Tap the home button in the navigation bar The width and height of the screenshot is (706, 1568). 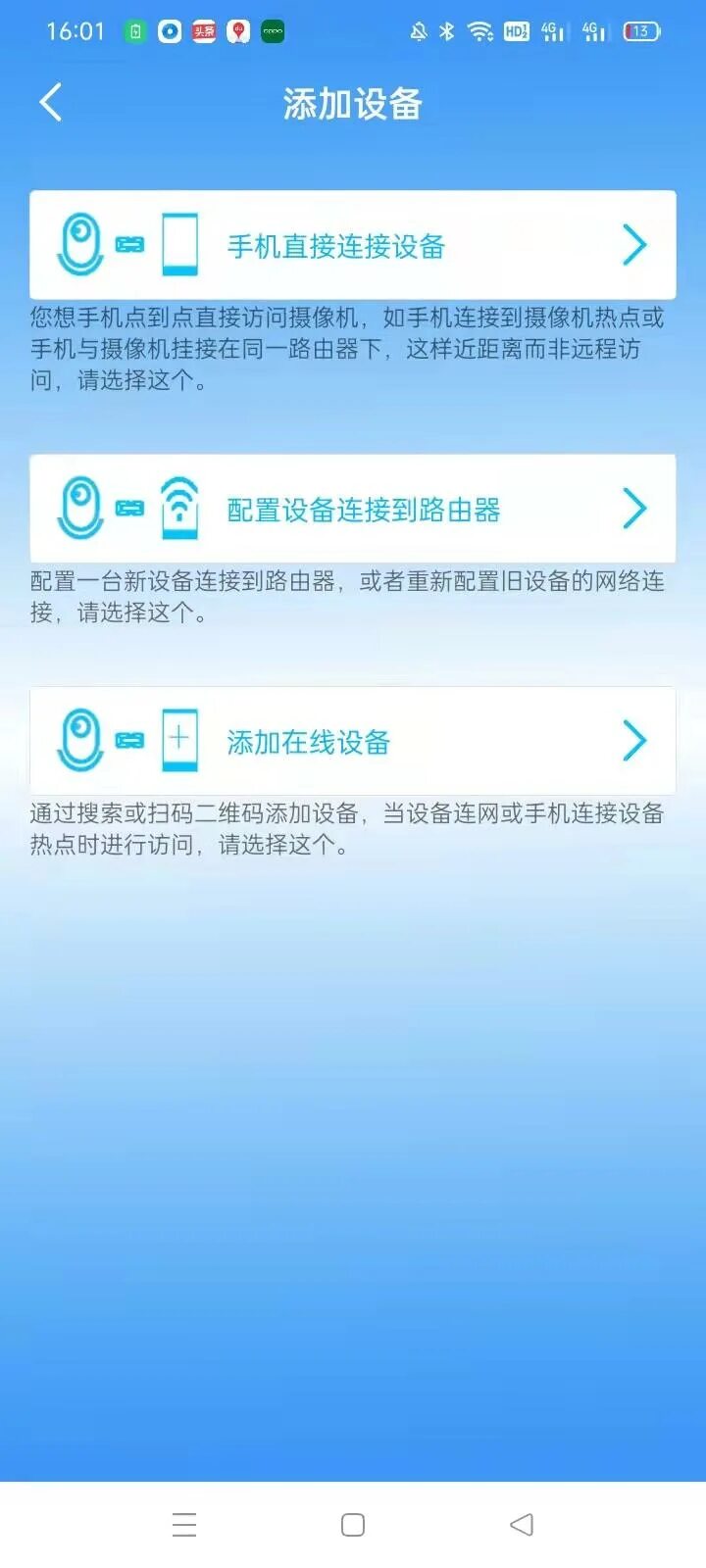click(352, 1524)
